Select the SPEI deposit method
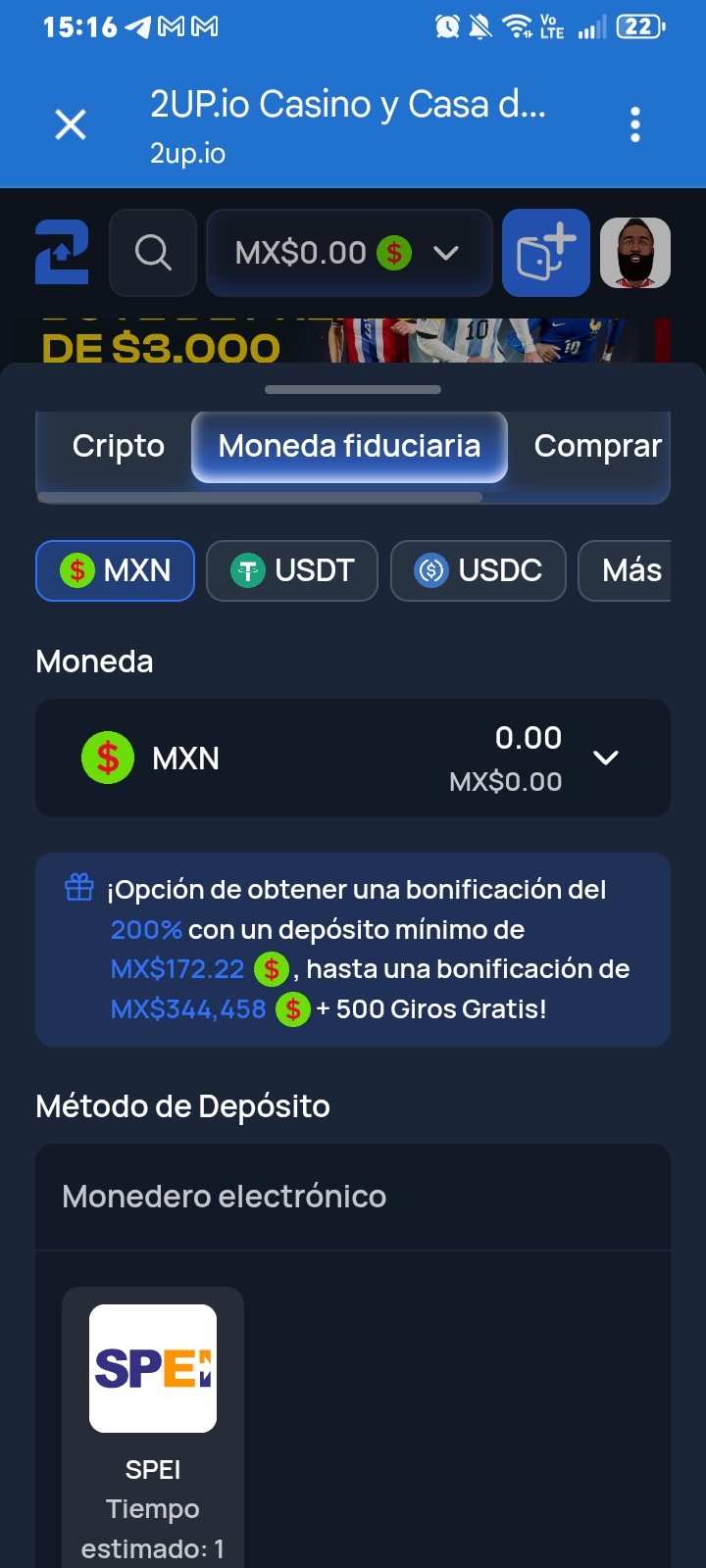The width and height of the screenshot is (706, 1568). (153, 1426)
